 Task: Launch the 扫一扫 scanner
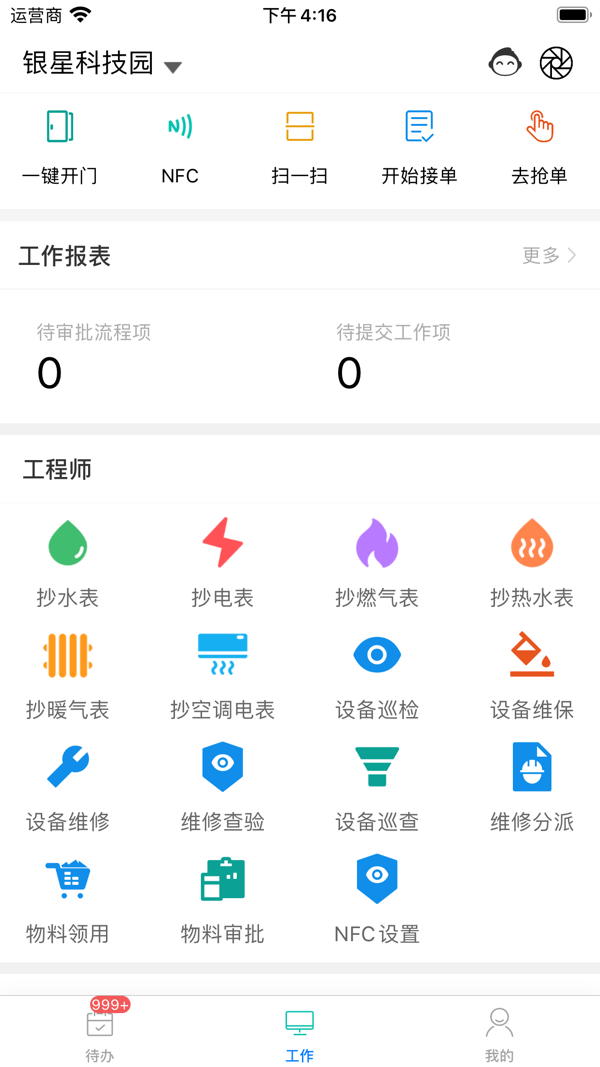[x=300, y=148]
